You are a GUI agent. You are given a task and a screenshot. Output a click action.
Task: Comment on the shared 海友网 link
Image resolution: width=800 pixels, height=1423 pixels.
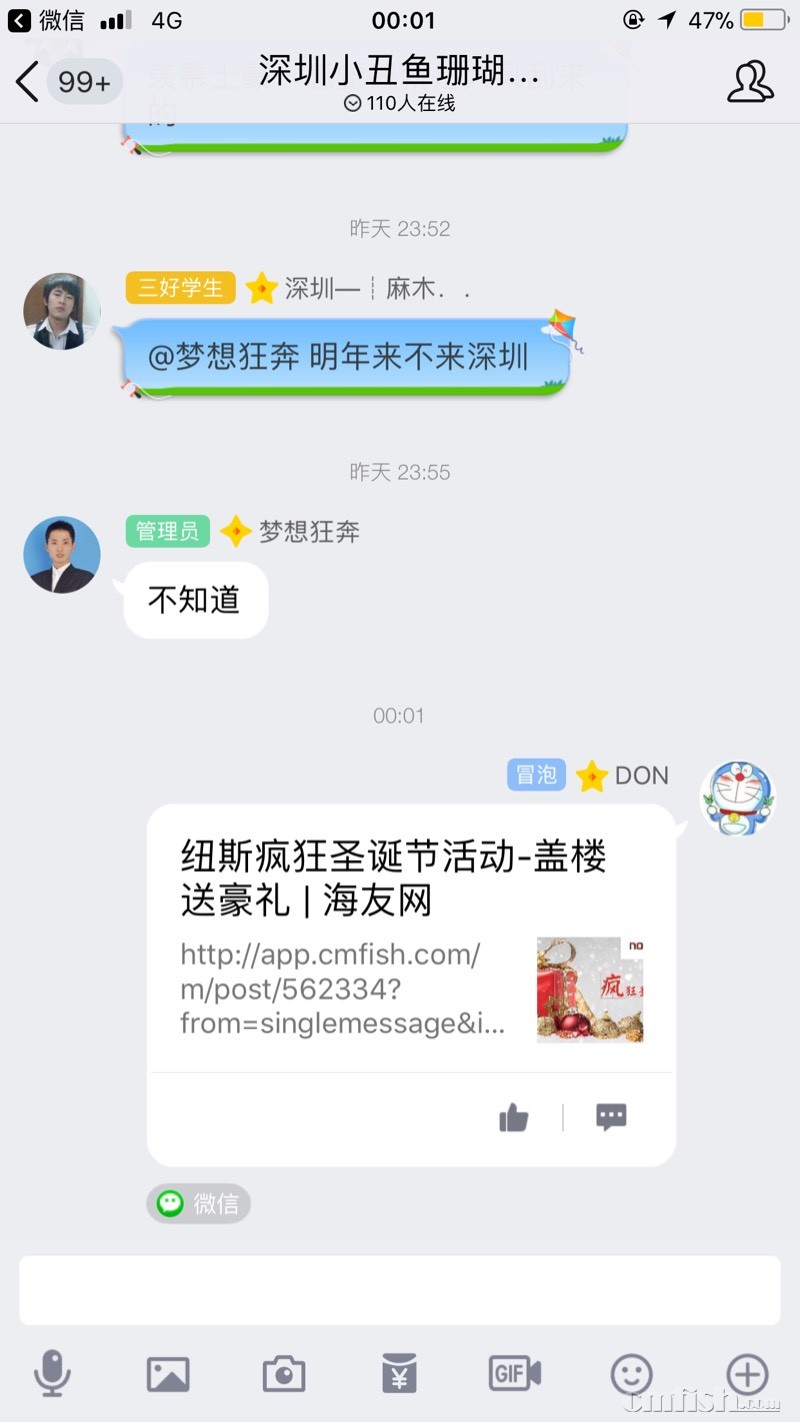611,1117
